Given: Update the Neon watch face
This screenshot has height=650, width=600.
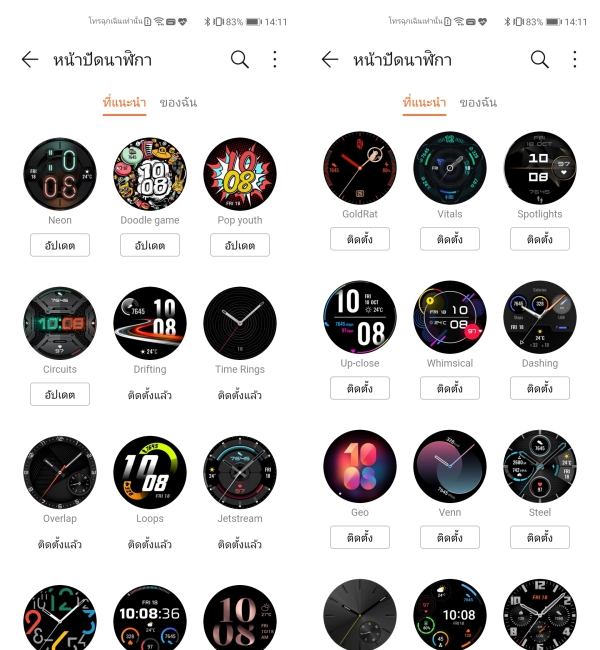Looking at the screenshot, I should [x=60, y=245].
